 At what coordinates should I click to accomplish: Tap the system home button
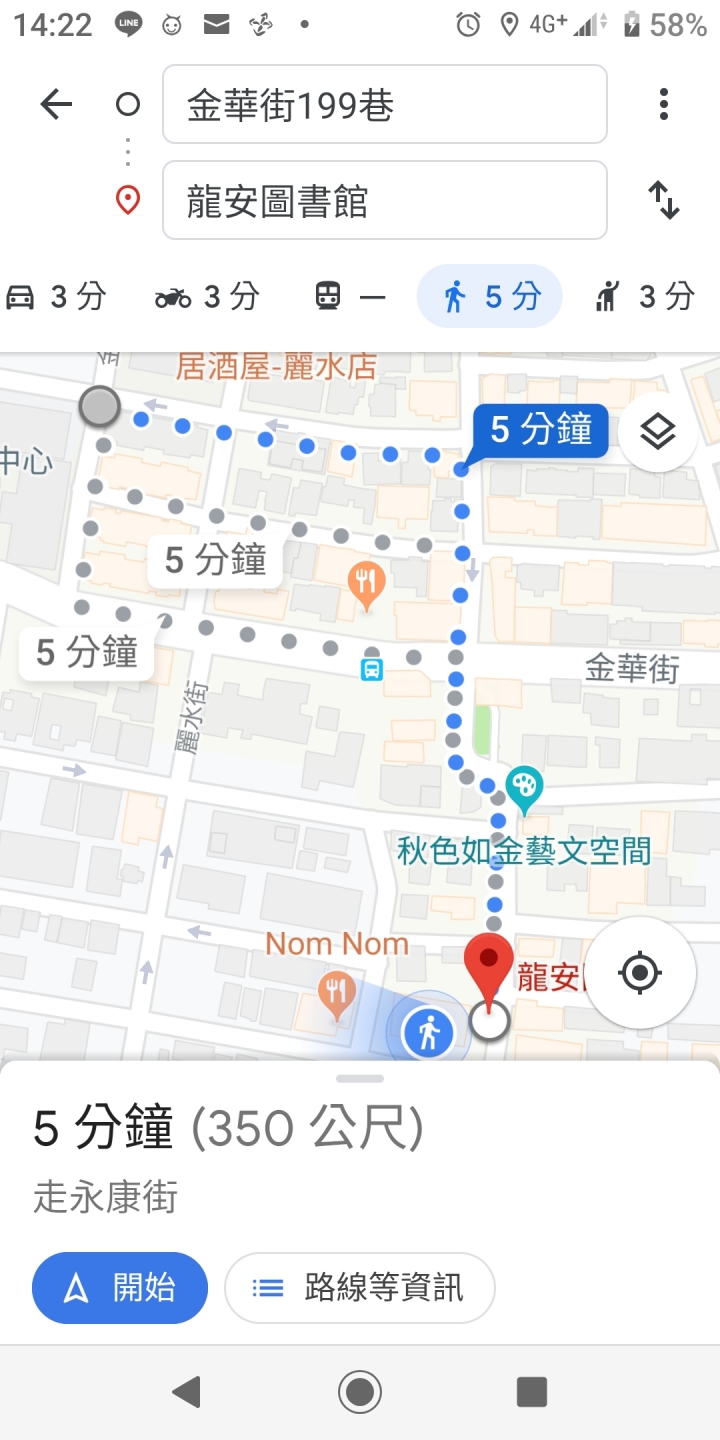click(x=360, y=1391)
